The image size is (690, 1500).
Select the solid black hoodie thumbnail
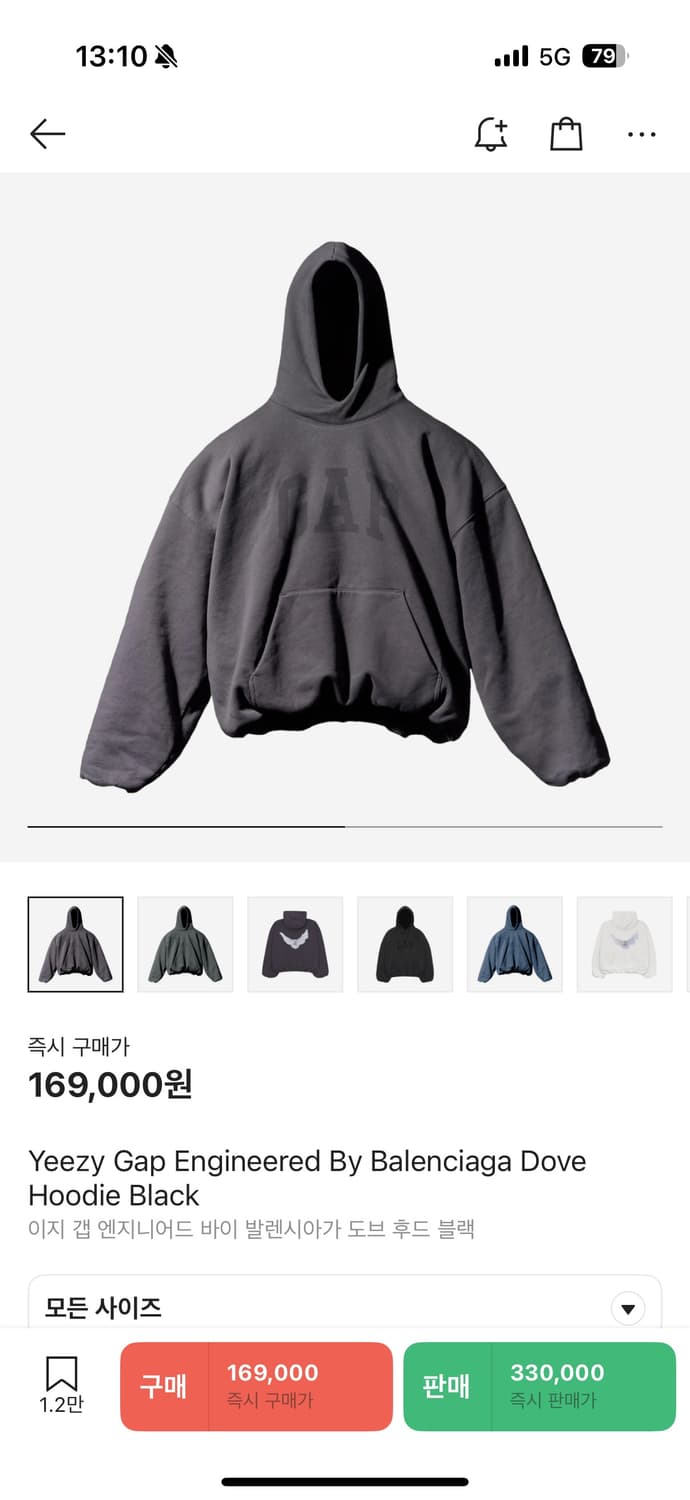(405, 944)
